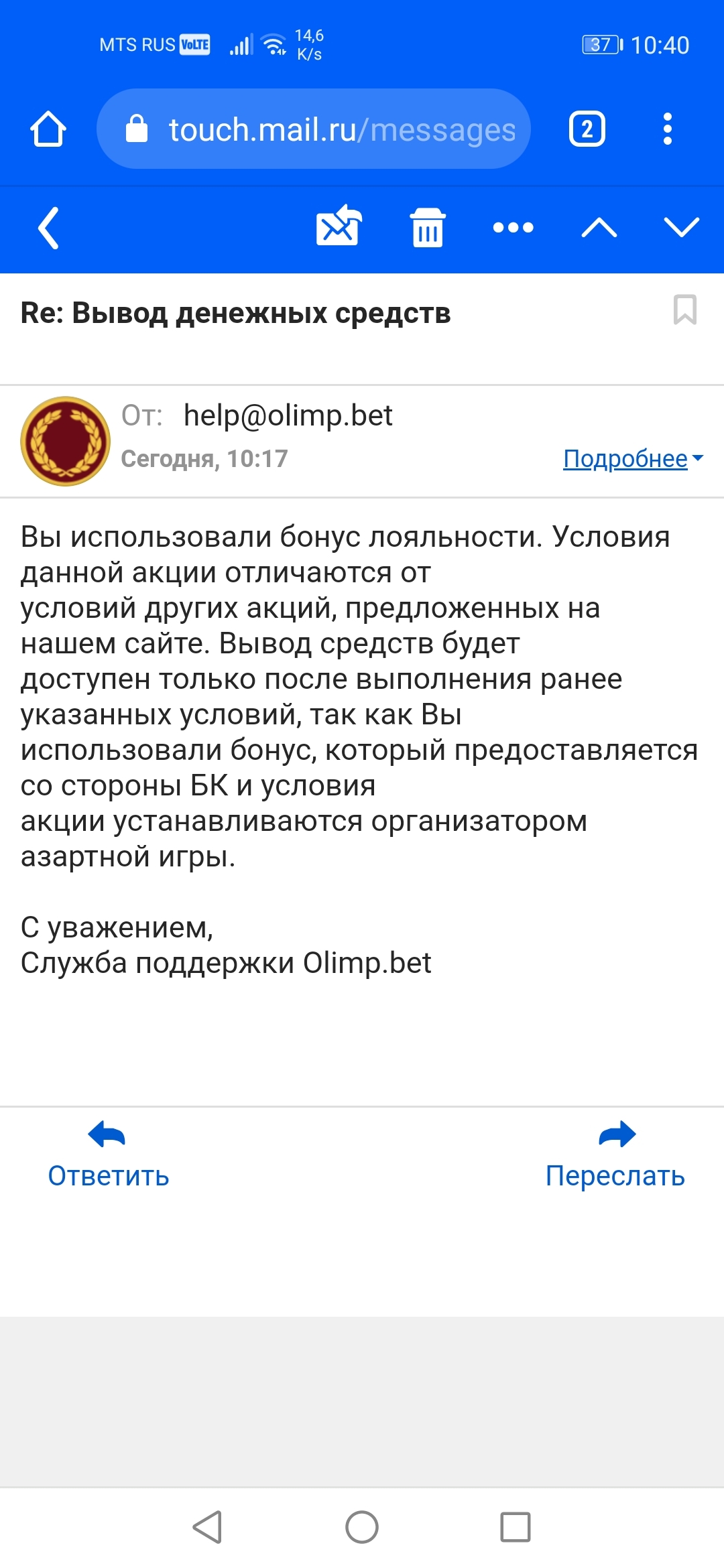Mark this email as spam
The height and width of the screenshot is (1568, 724).
pyautogui.click(x=339, y=226)
